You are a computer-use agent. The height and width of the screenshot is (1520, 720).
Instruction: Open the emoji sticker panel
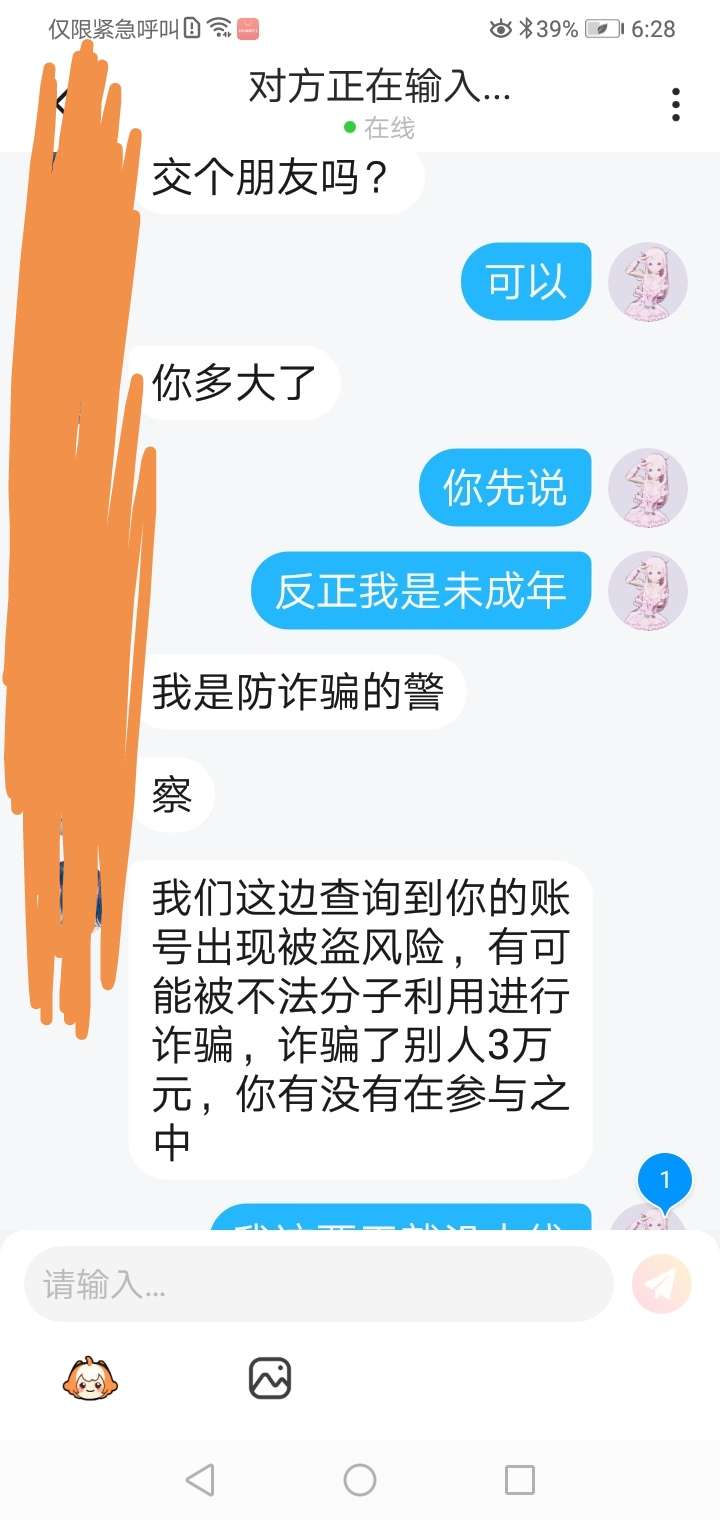91,1379
